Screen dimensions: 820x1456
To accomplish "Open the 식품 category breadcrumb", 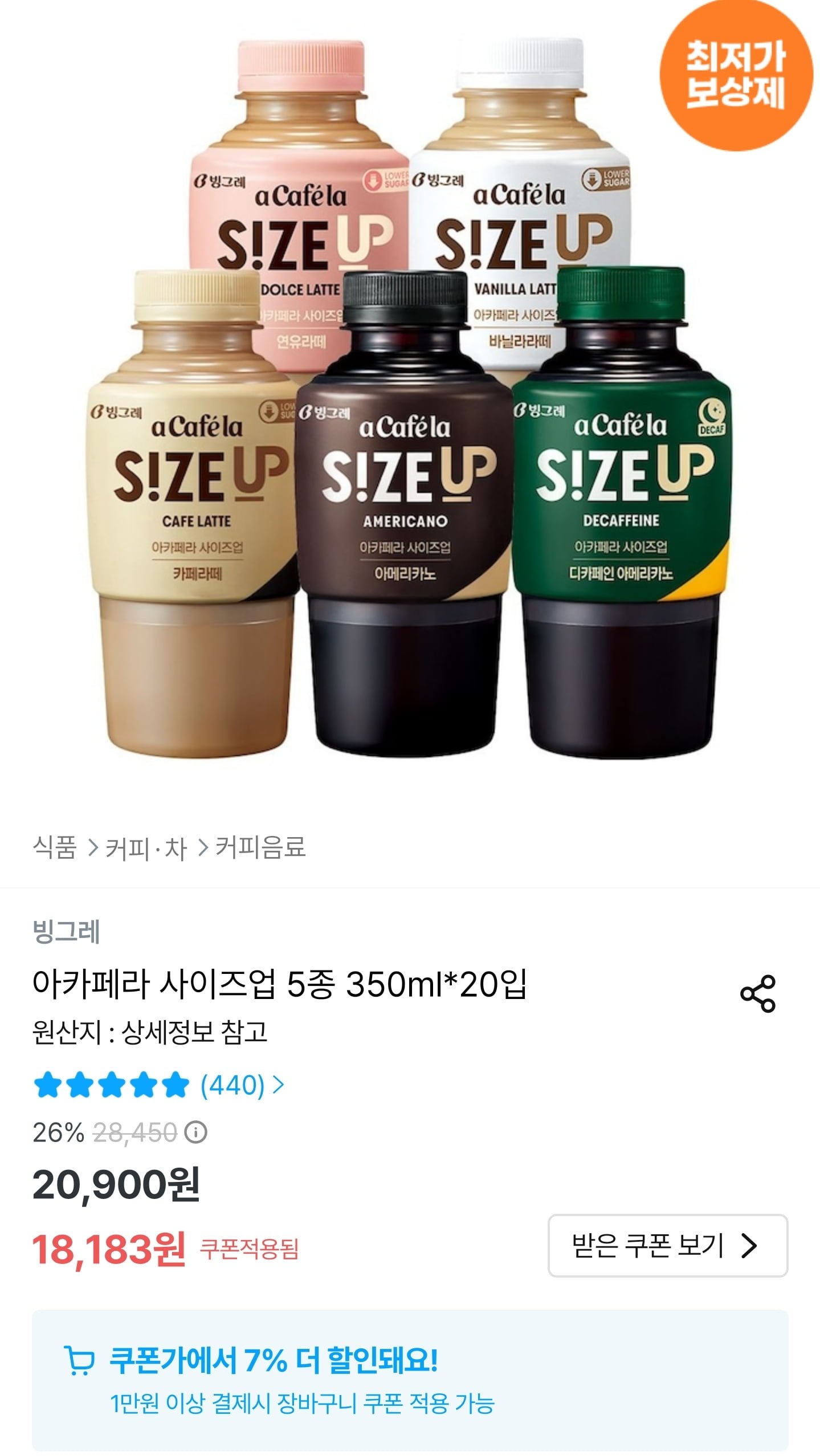I will [55, 847].
